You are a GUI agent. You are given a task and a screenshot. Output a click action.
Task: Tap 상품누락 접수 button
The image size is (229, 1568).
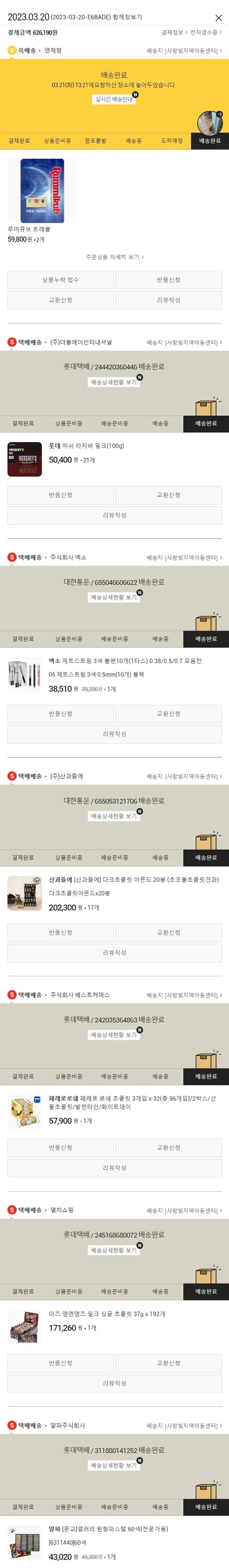(60, 280)
